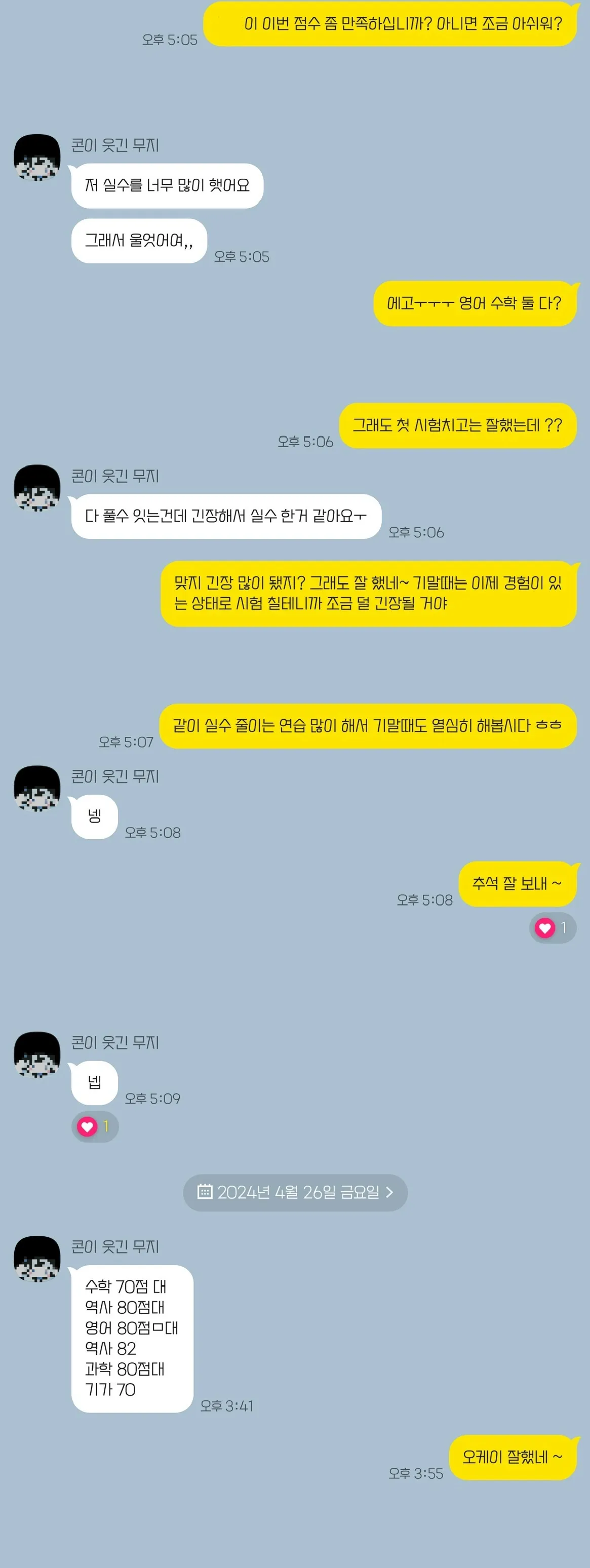Image resolution: width=590 pixels, height=1568 pixels.
Task: Tap the heart reaction under the 넵 message
Action: [94, 1127]
